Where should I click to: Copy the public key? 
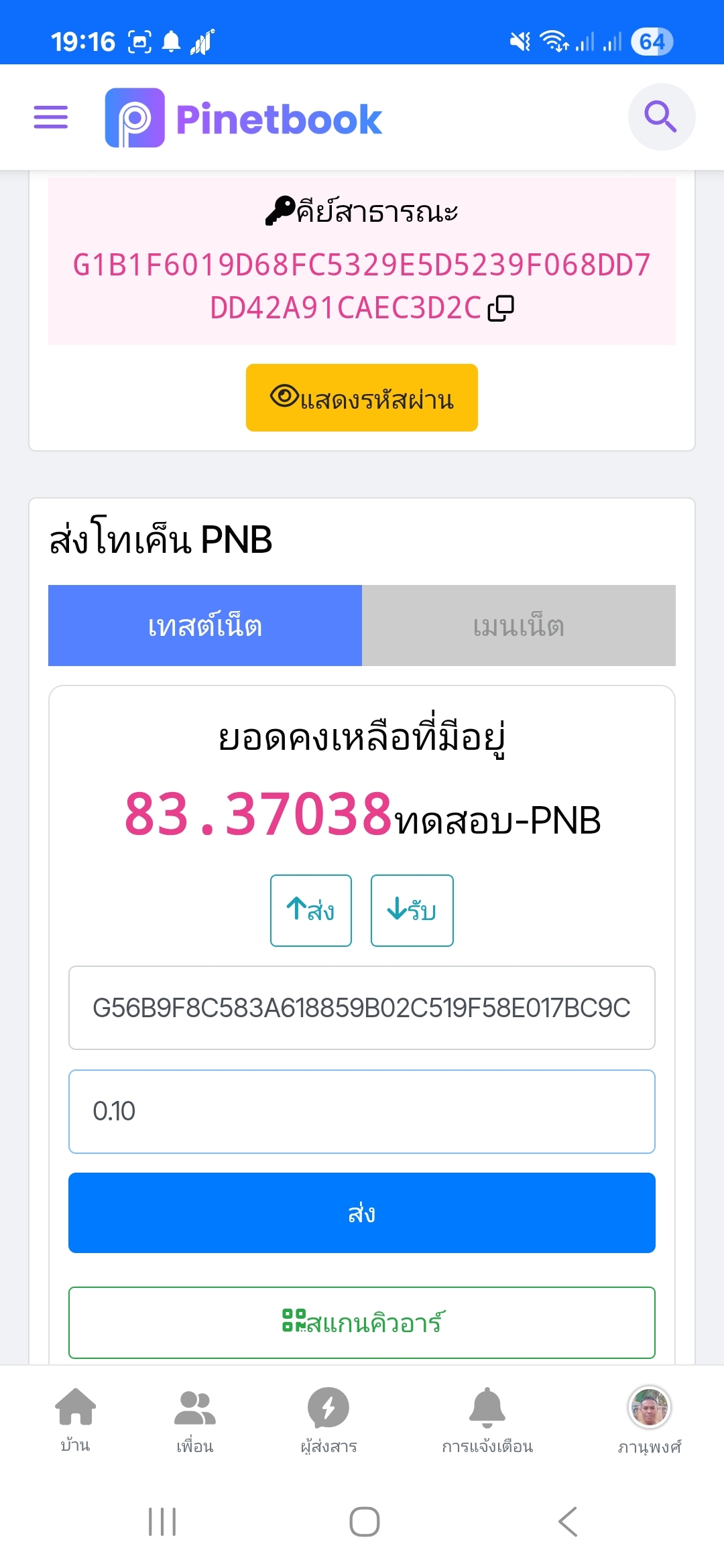coord(501,308)
